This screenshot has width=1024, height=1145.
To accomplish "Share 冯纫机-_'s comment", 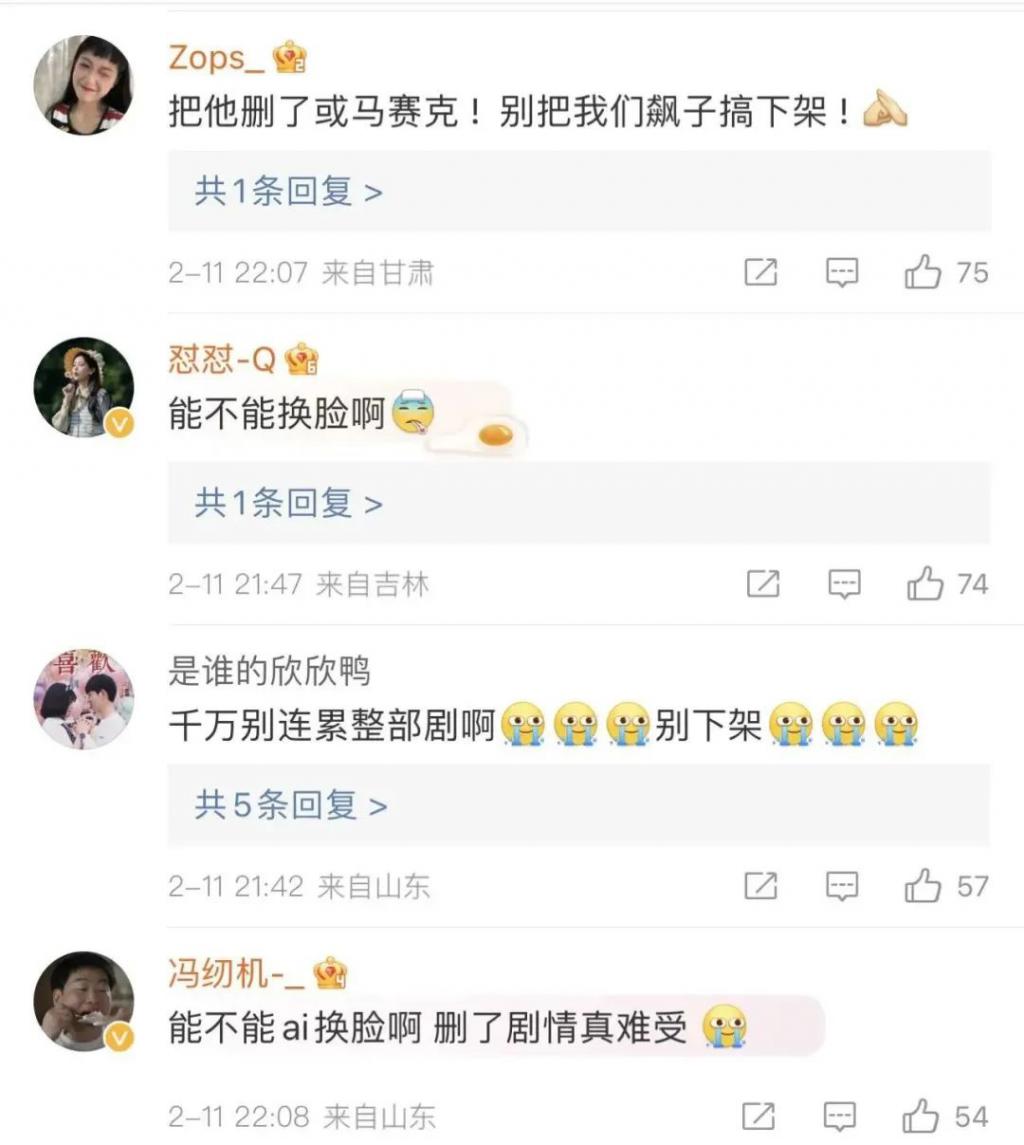I will click(759, 1116).
